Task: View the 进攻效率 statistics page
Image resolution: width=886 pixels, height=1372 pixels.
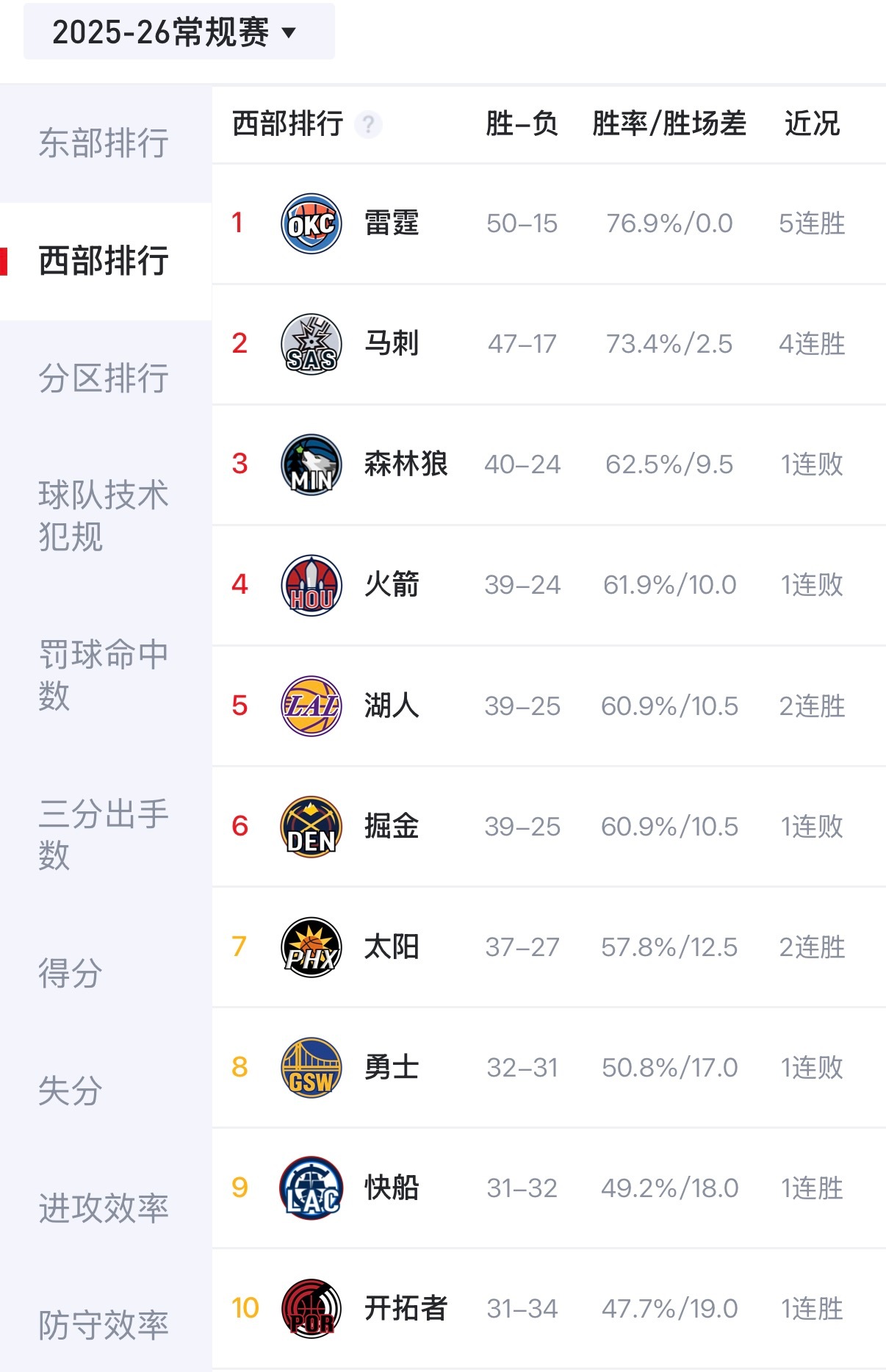Action: click(x=103, y=1206)
